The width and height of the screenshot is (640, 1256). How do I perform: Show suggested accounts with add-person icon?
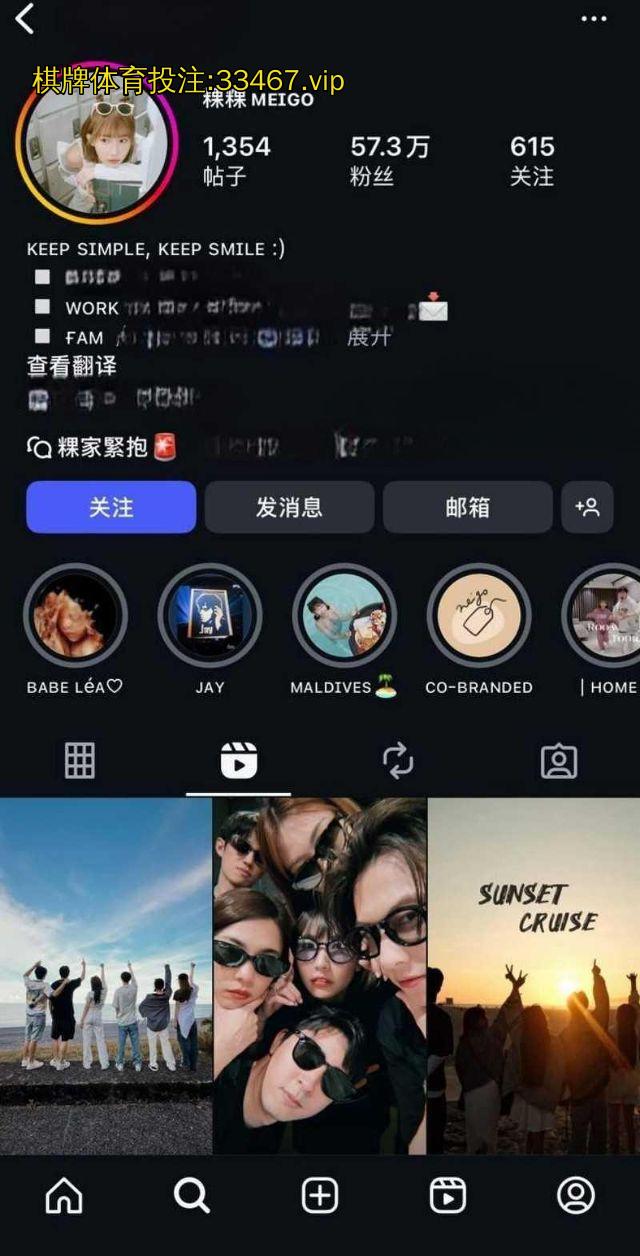587,507
